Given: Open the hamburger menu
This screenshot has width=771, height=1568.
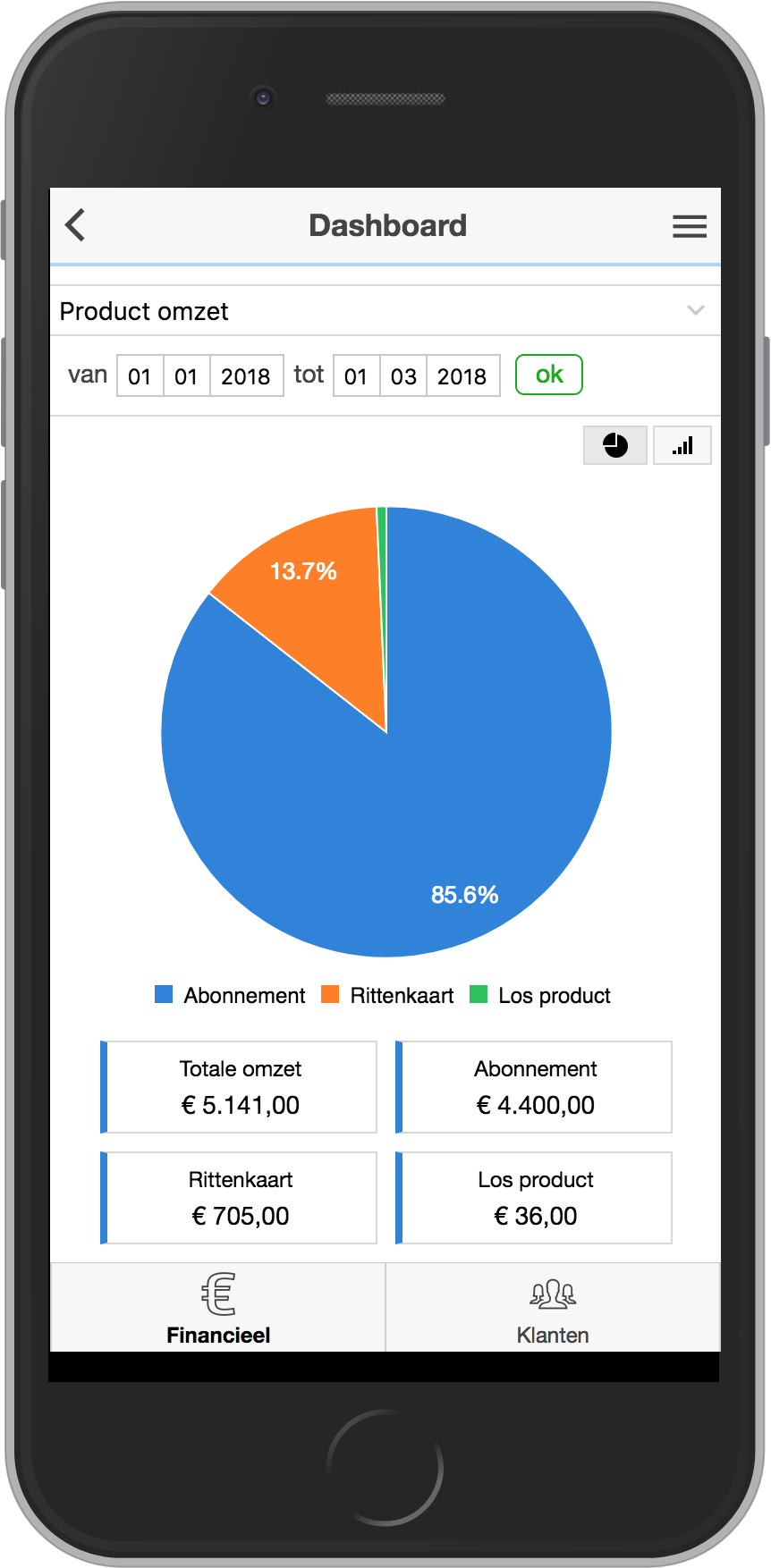Looking at the screenshot, I should coord(690,226).
